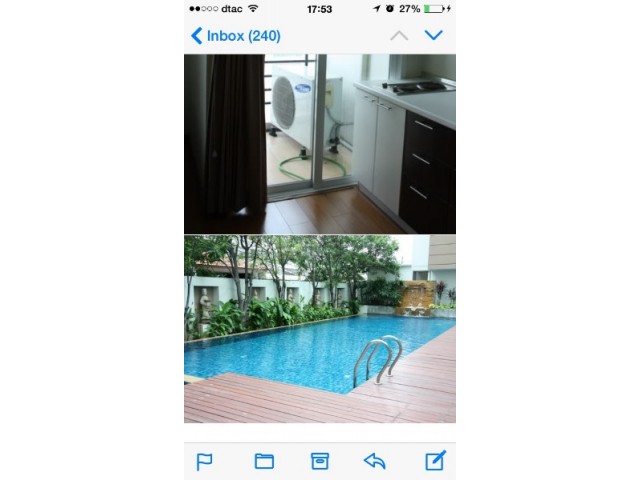The width and height of the screenshot is (640, 480).
Task: Flag this email
Action: coord(204,461)
